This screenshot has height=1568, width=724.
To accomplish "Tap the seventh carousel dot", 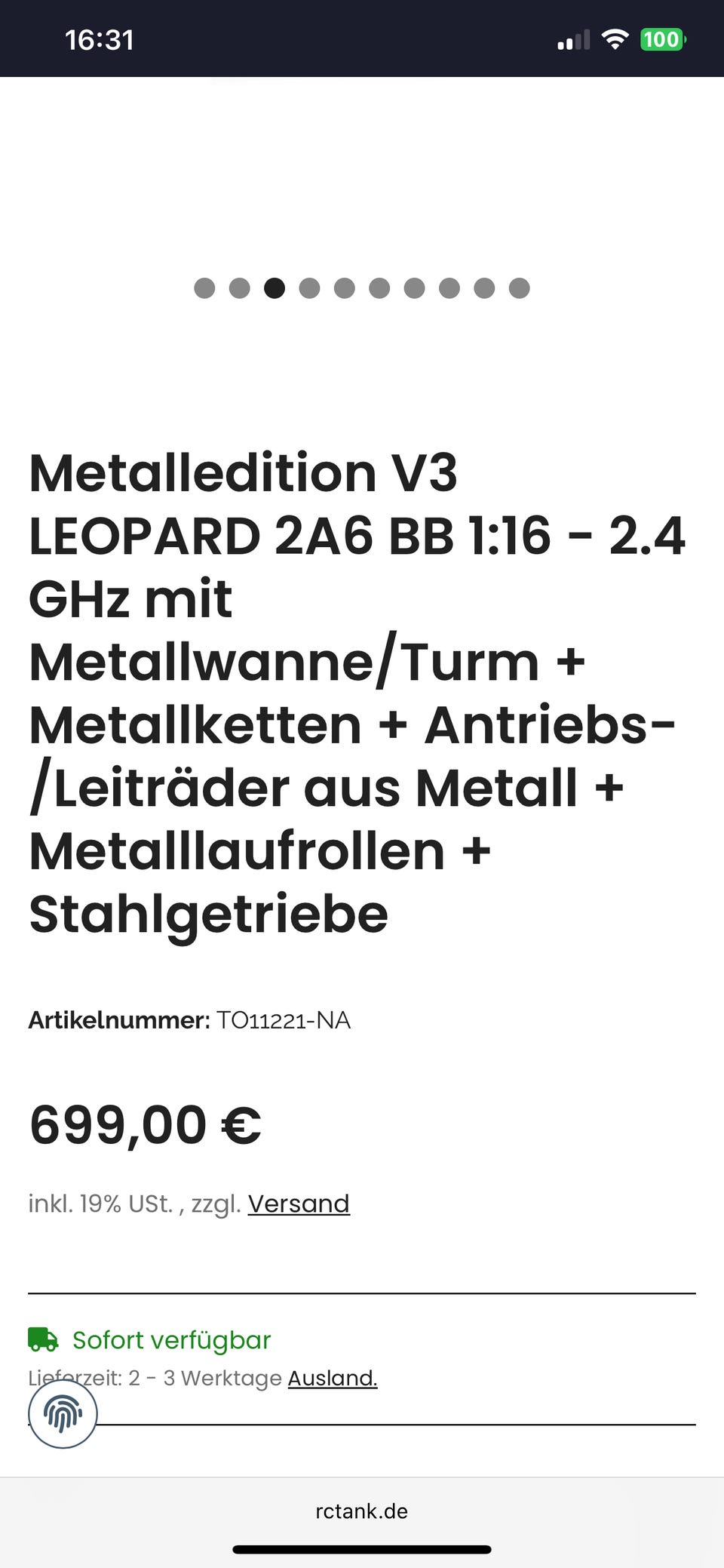I will (x=414, y=287).
